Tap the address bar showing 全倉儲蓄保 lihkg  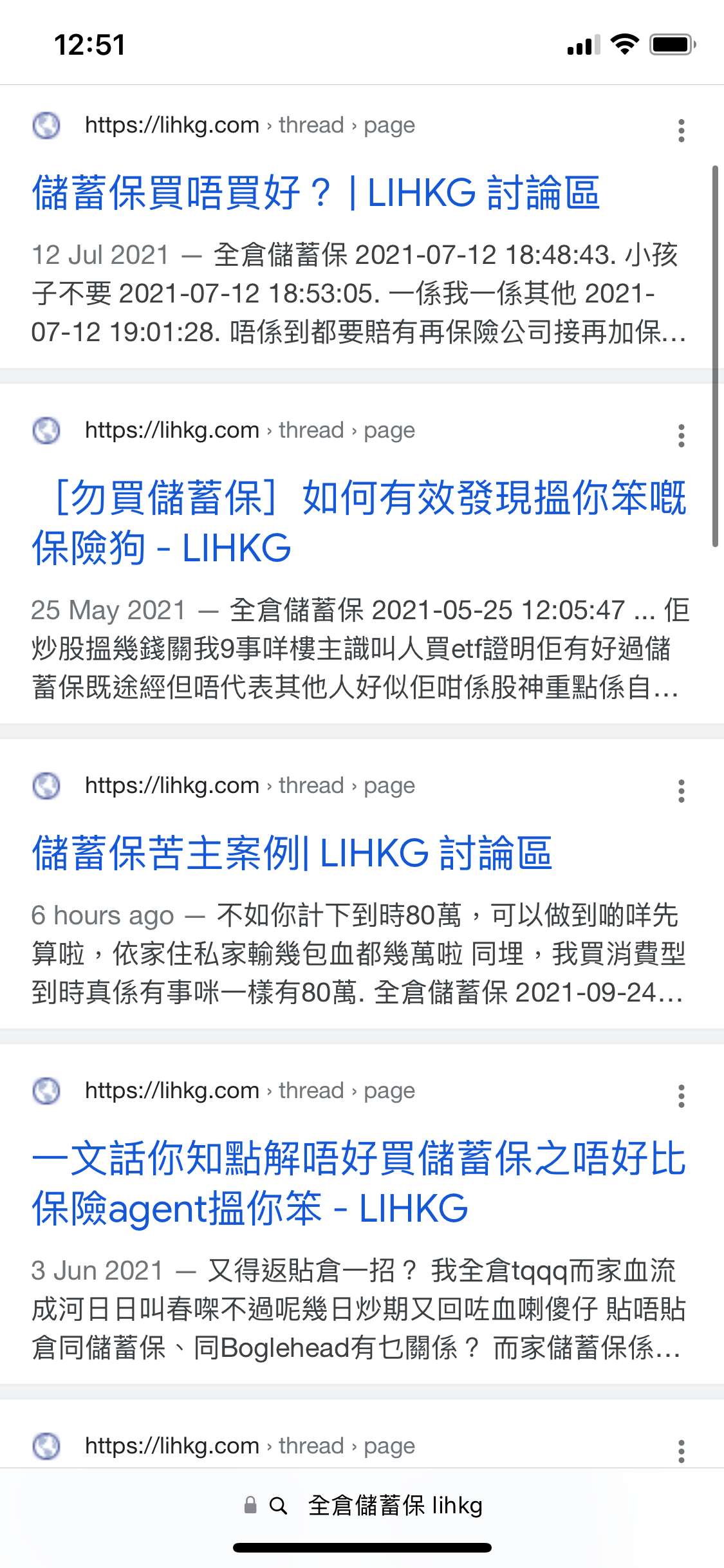pyautogui.click(x=362, y=1506)
